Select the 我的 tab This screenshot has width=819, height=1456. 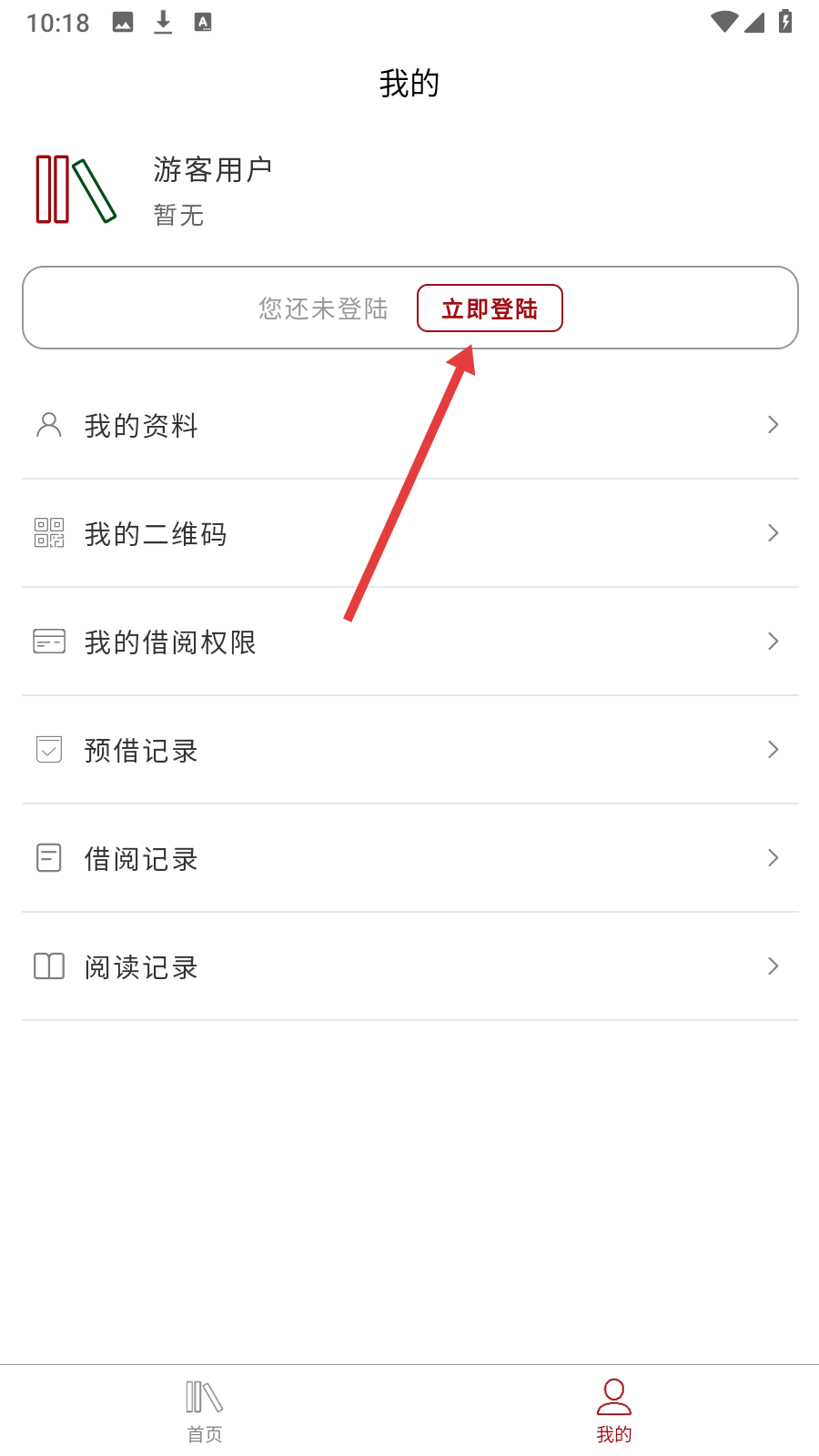coord(614,1411)
